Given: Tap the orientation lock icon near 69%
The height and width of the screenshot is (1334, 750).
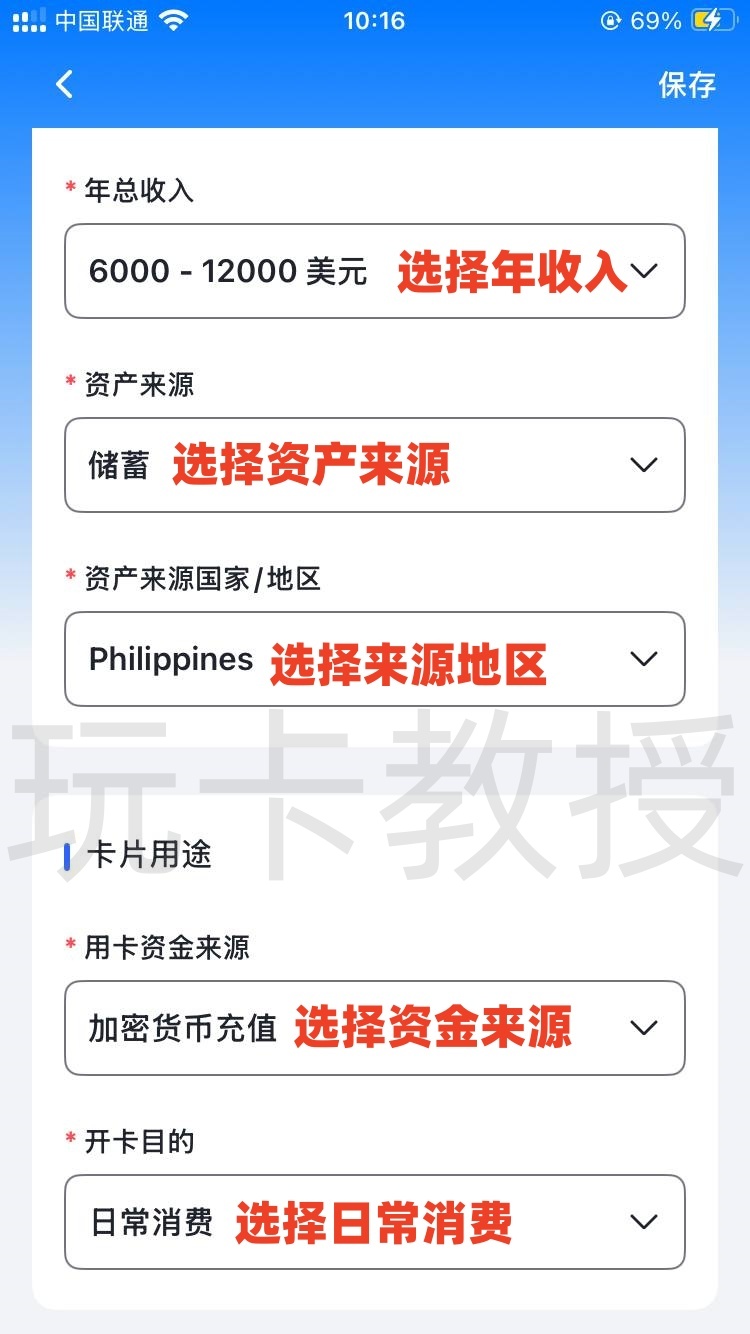Looking at the screenshot, I should 609,19.
